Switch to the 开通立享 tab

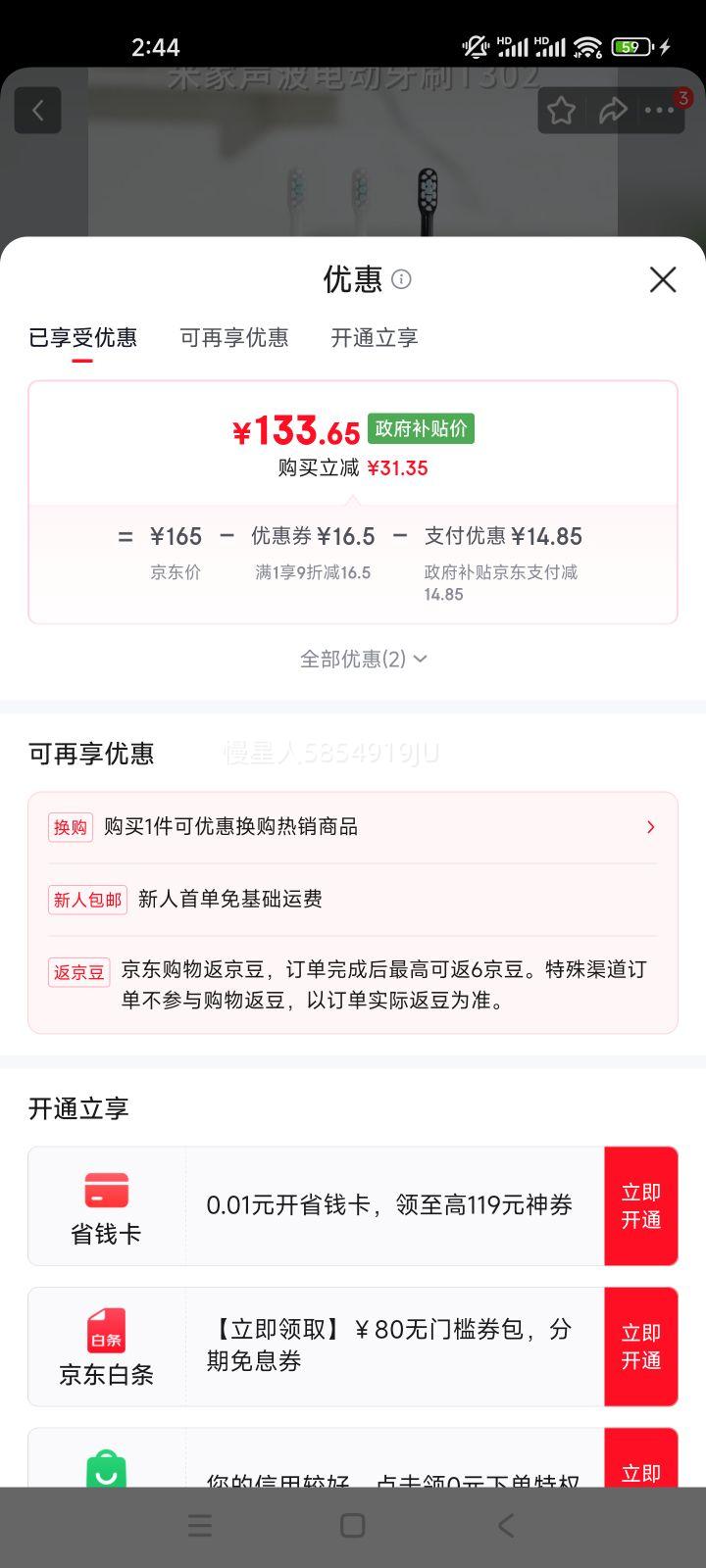click(374, 337)
